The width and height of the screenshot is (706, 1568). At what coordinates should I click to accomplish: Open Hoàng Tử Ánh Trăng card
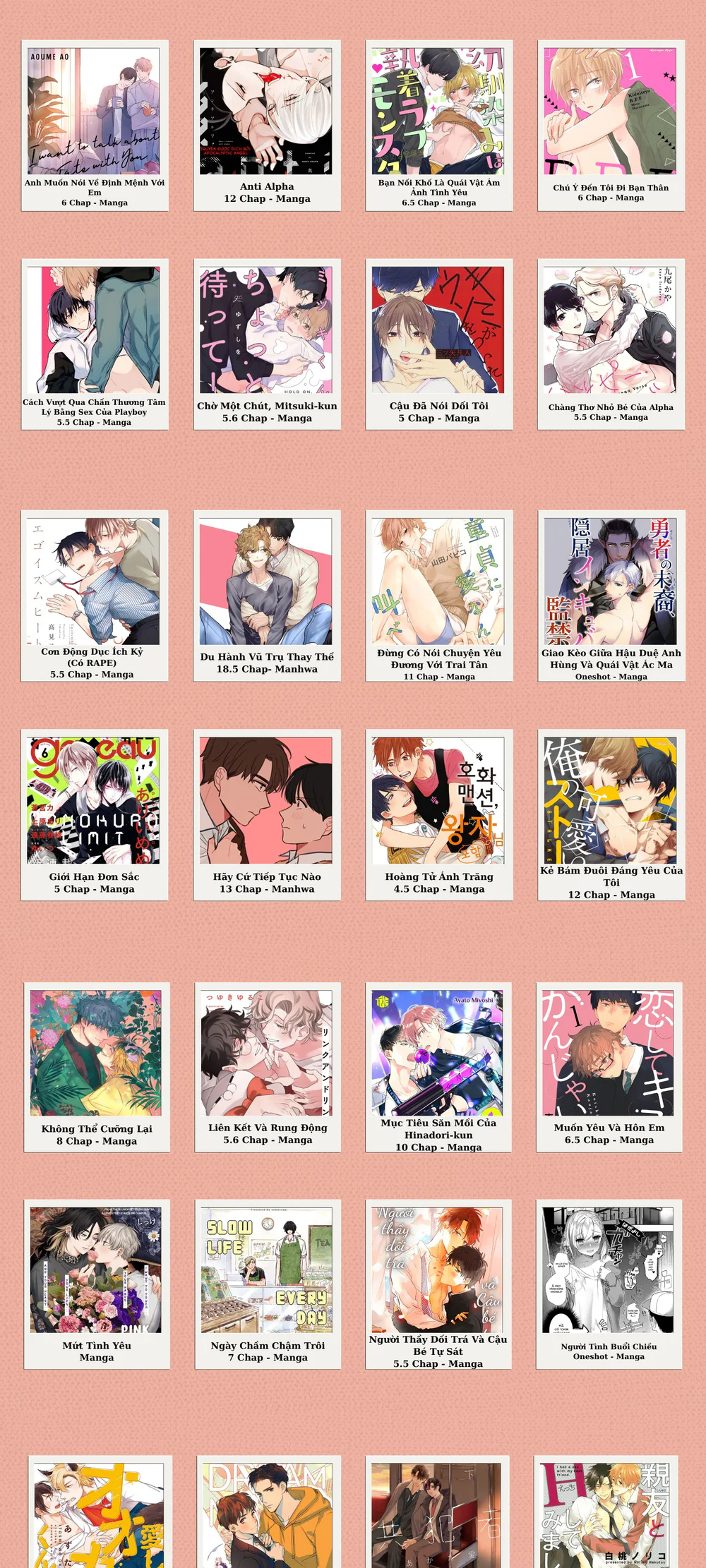pyautogui.click(x=439, y=815)
